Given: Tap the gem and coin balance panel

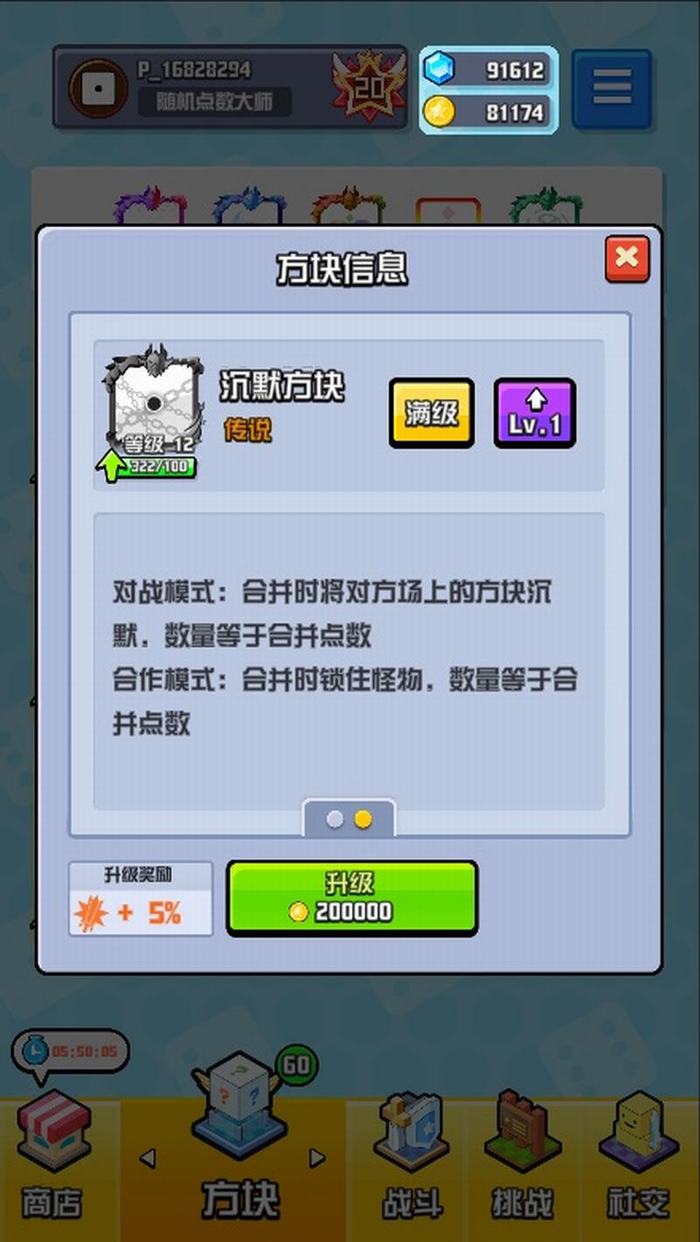Looking at the screenshot, I should click(488, 90).
